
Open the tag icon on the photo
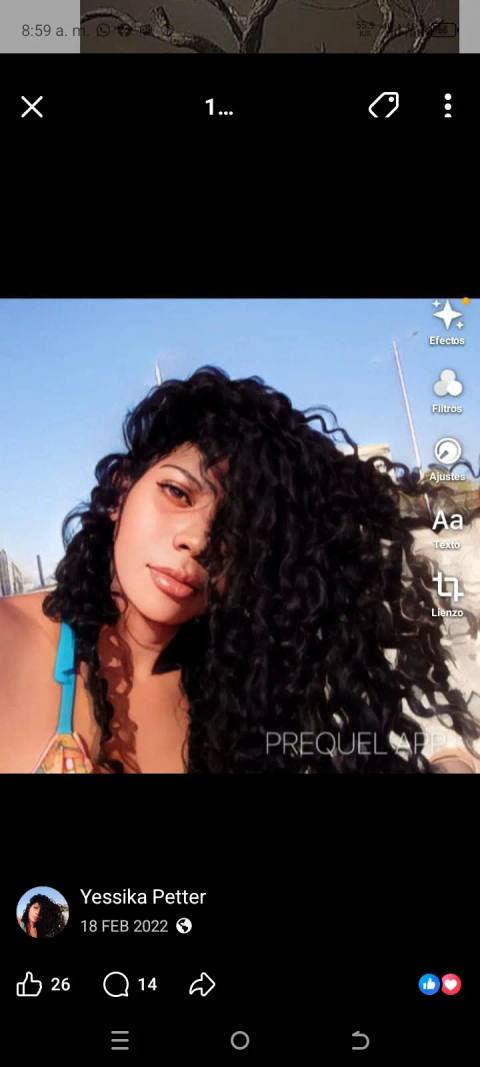[384, 106]
